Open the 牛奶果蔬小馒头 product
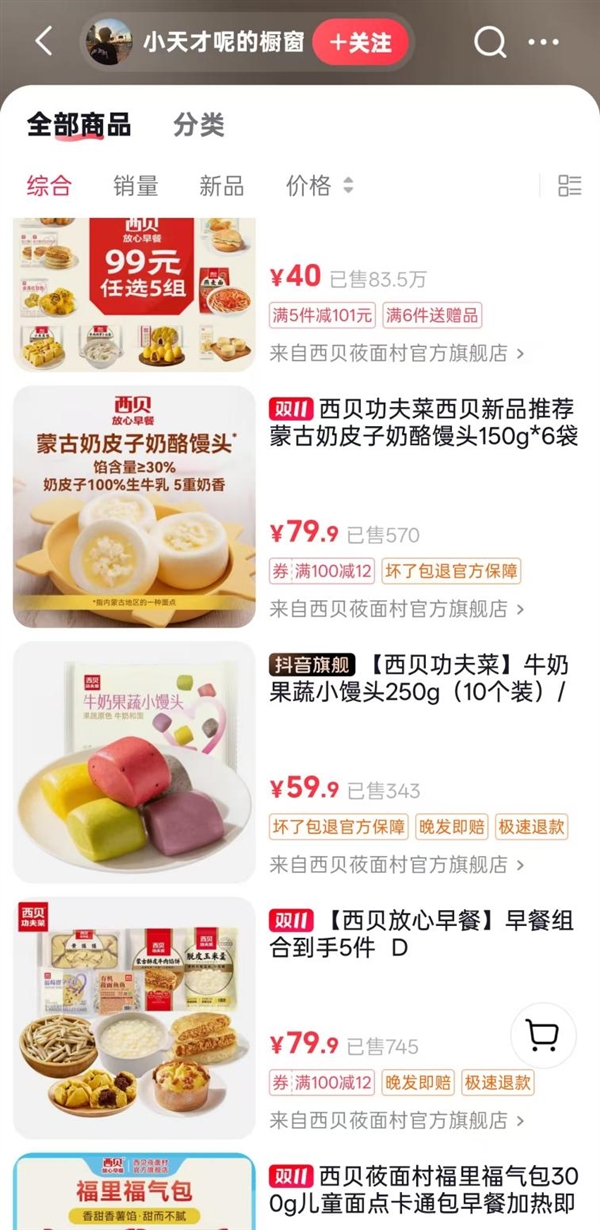This screenshot has height=1230, width=600. pos(423,678)
